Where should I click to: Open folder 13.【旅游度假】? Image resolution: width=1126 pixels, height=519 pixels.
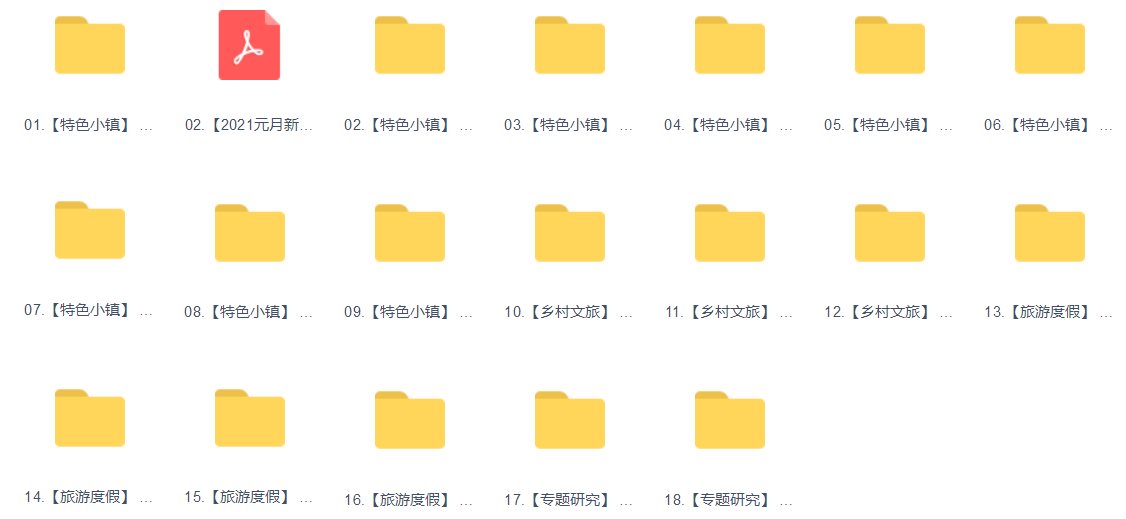coord(1049,233)
